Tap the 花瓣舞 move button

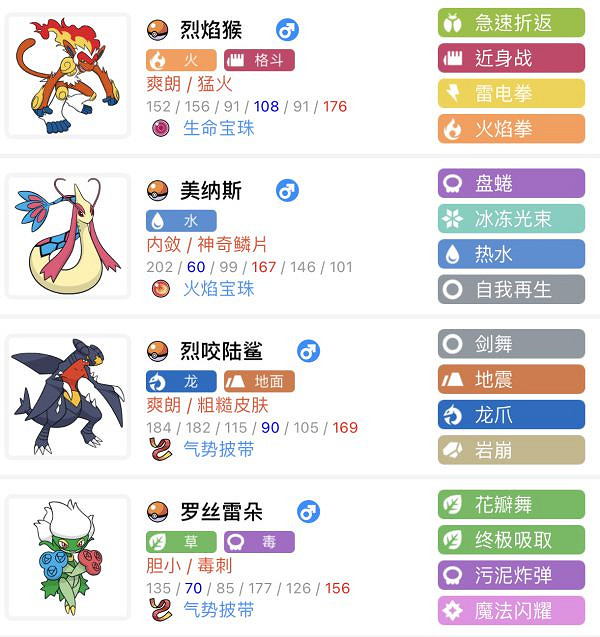point(511,504)
